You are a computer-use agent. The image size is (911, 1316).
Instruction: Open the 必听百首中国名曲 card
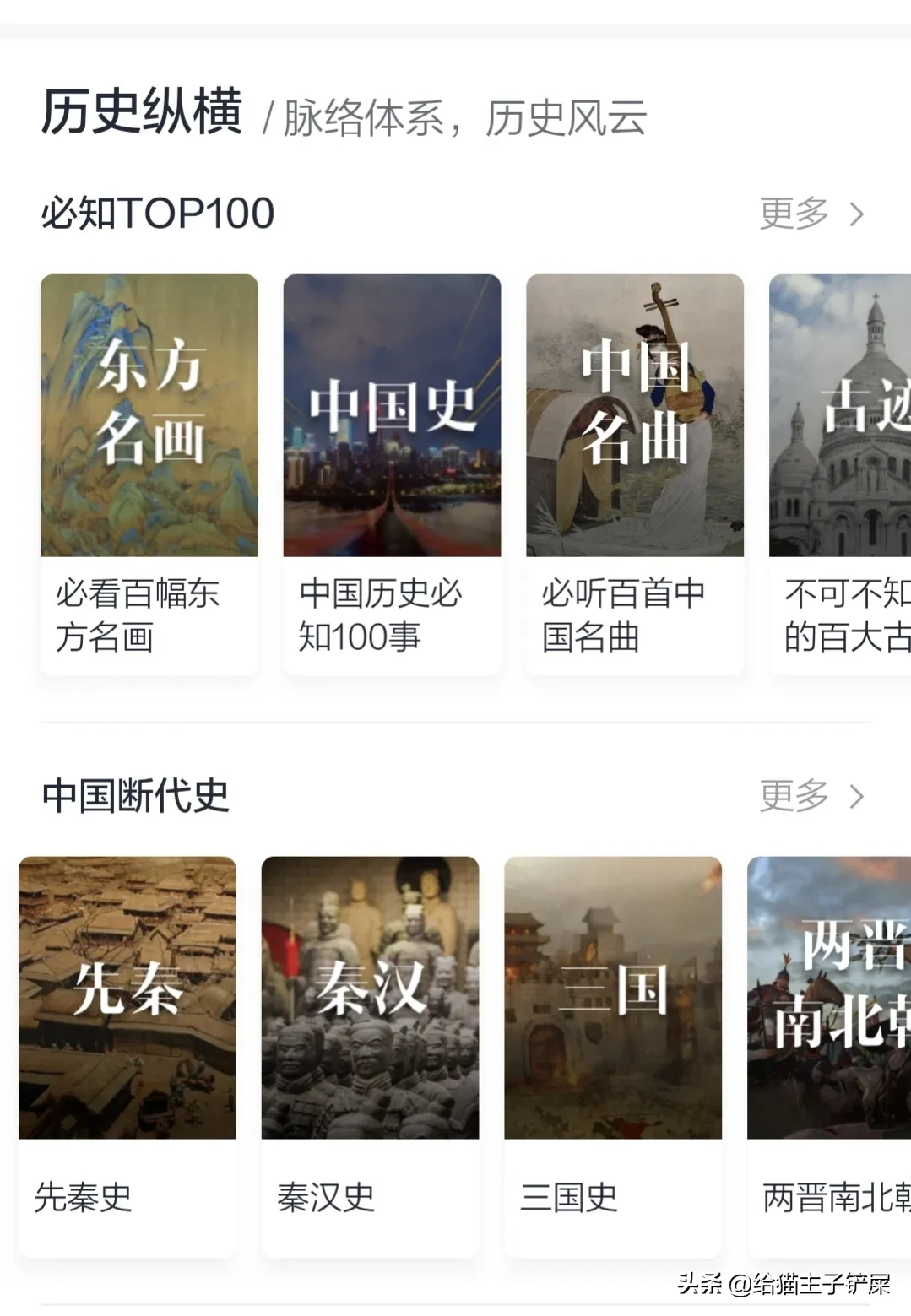[635, 473]
